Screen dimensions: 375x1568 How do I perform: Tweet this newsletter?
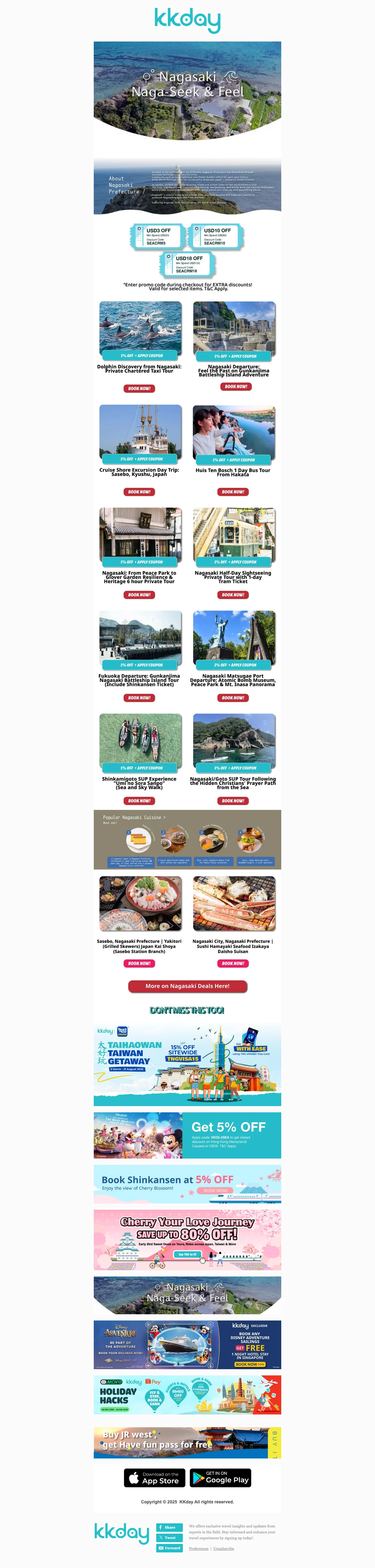(169, 1537)
